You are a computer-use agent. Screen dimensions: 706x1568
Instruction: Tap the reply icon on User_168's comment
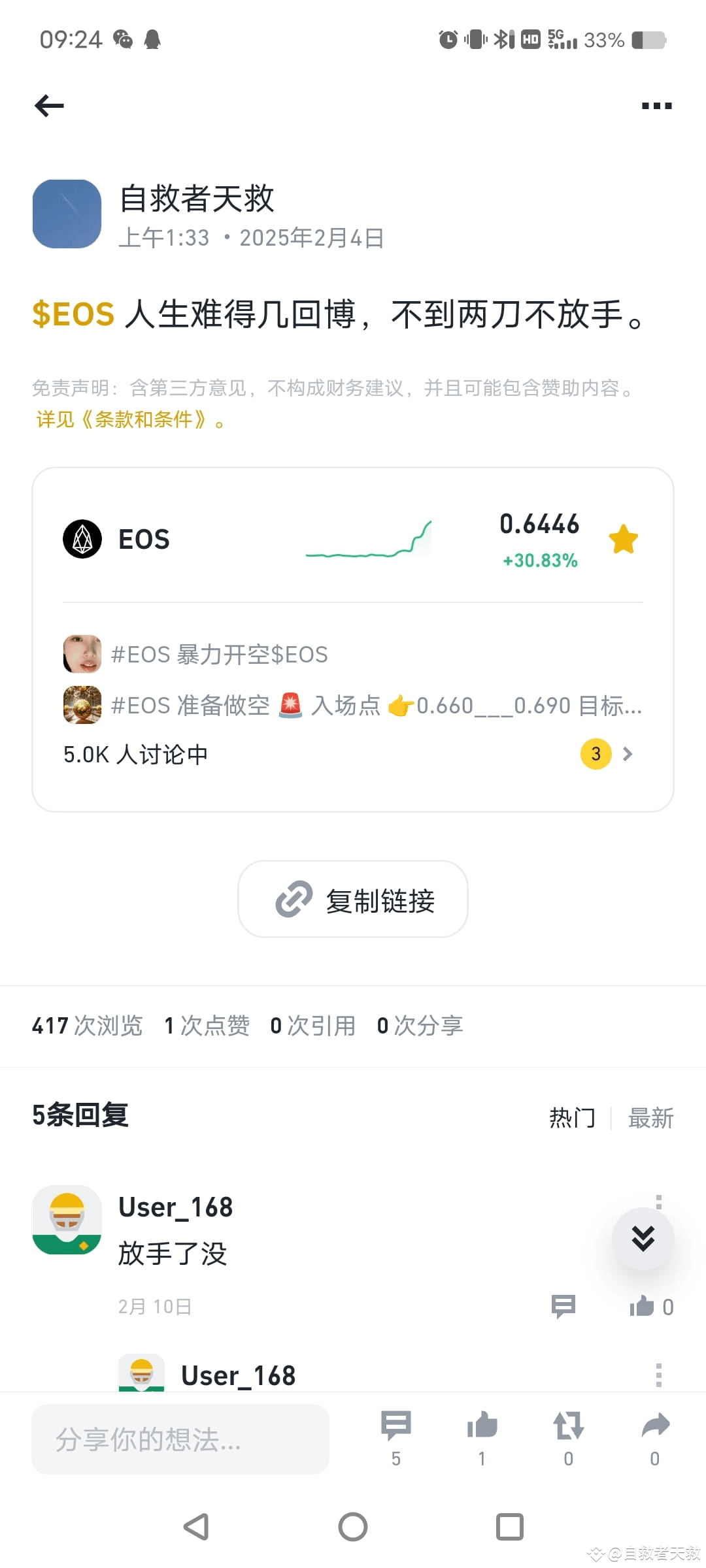[x=564, y=1306]
